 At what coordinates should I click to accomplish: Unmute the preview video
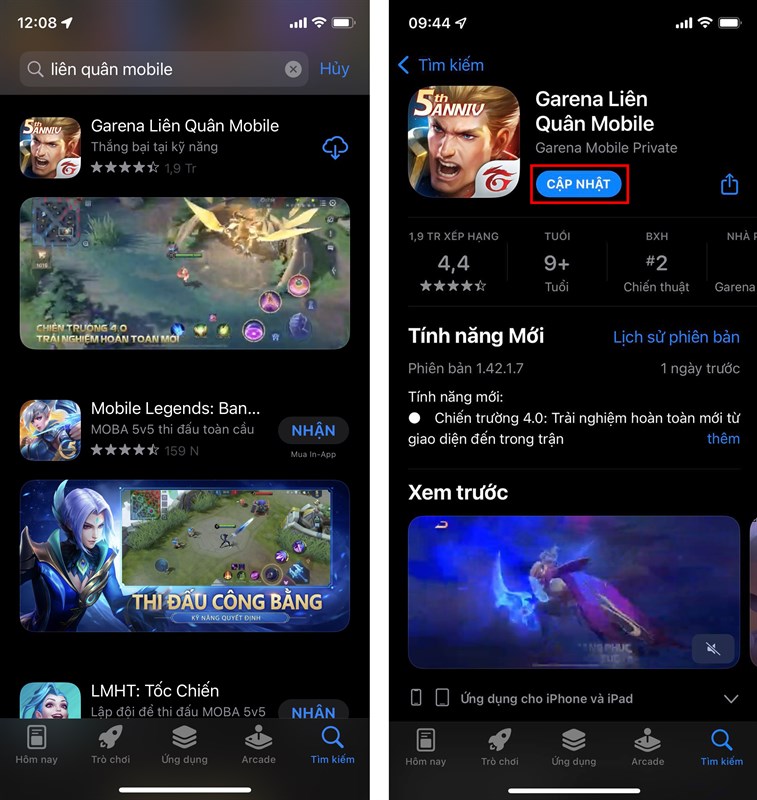point(712,649)
